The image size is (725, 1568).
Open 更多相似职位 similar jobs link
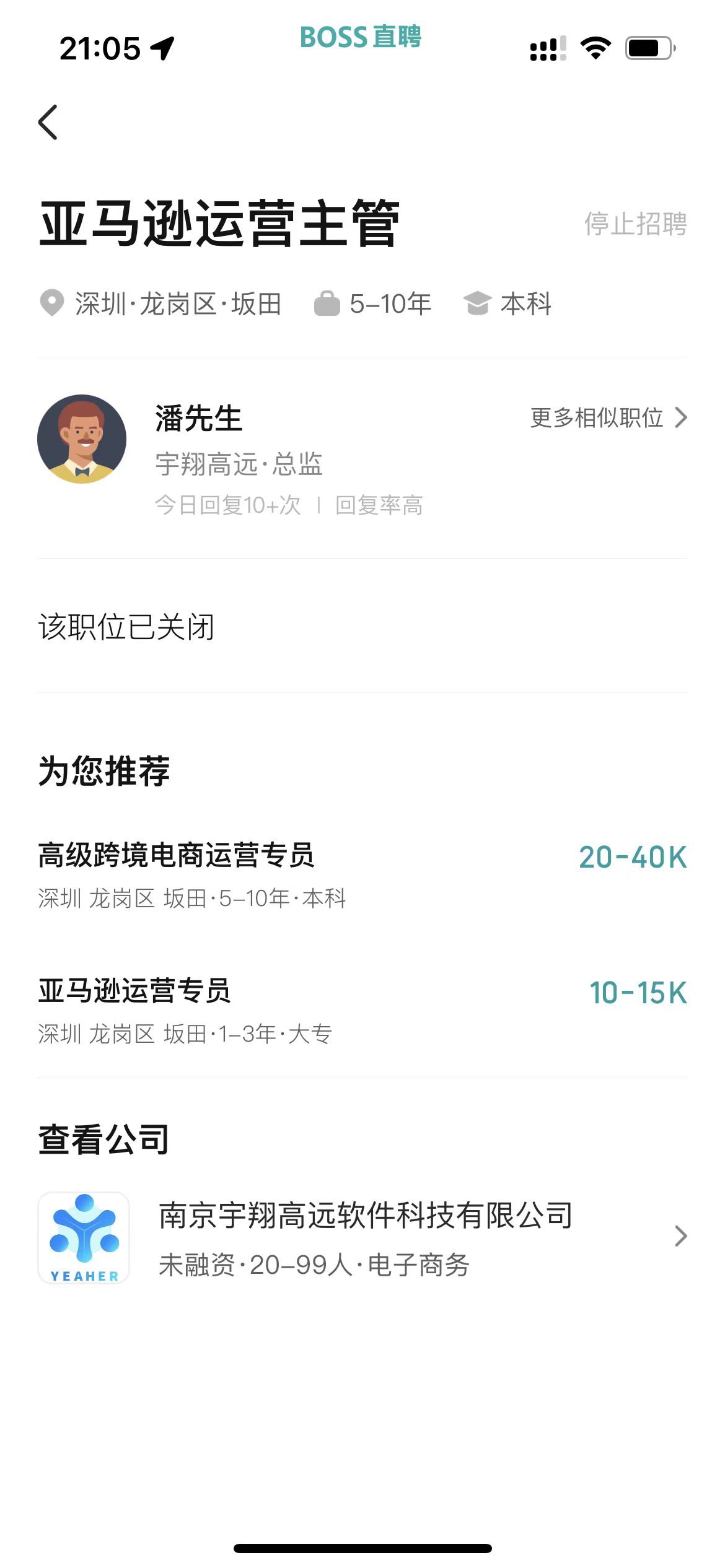[x=608, y=418]
